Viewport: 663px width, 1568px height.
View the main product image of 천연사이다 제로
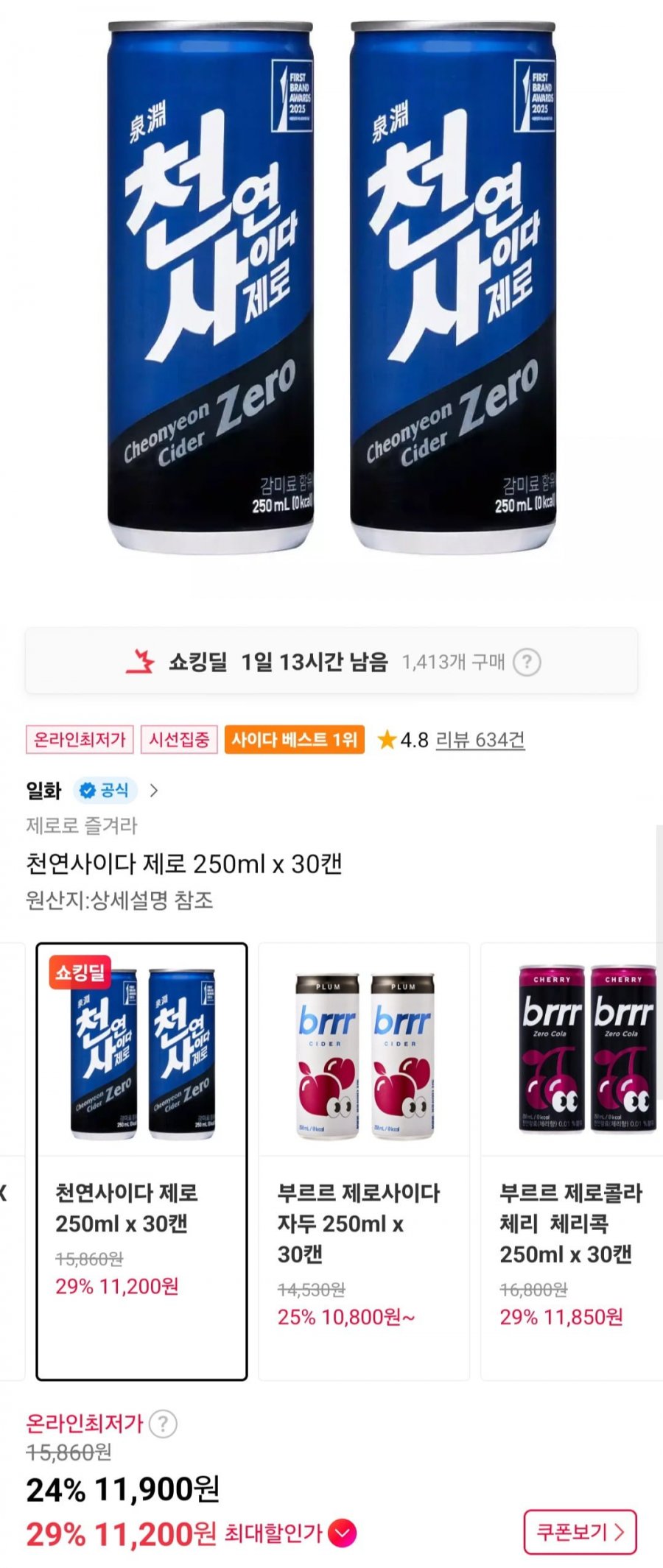(x=331, y=287)
